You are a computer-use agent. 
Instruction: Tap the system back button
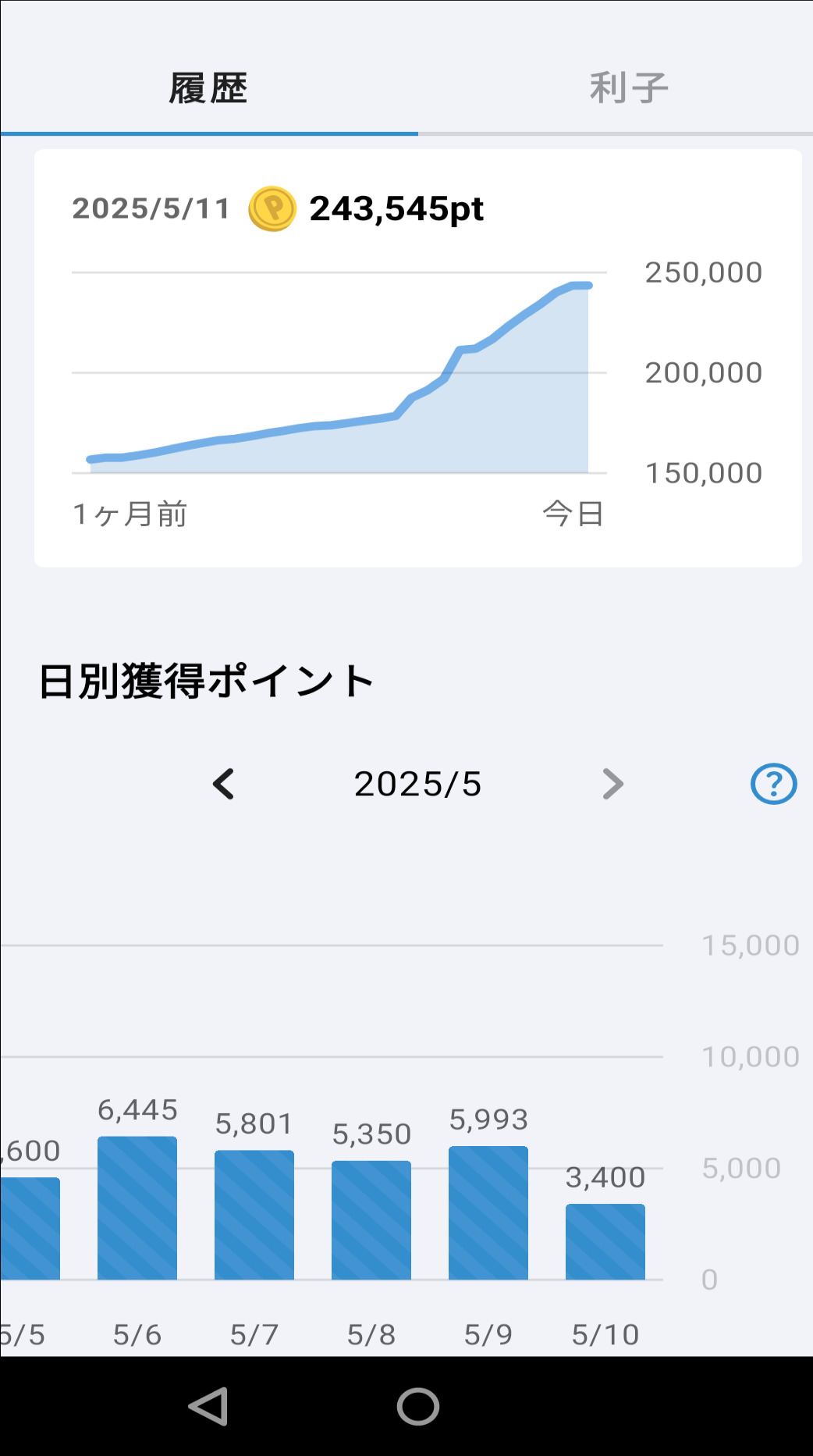tap(208, 1406)
